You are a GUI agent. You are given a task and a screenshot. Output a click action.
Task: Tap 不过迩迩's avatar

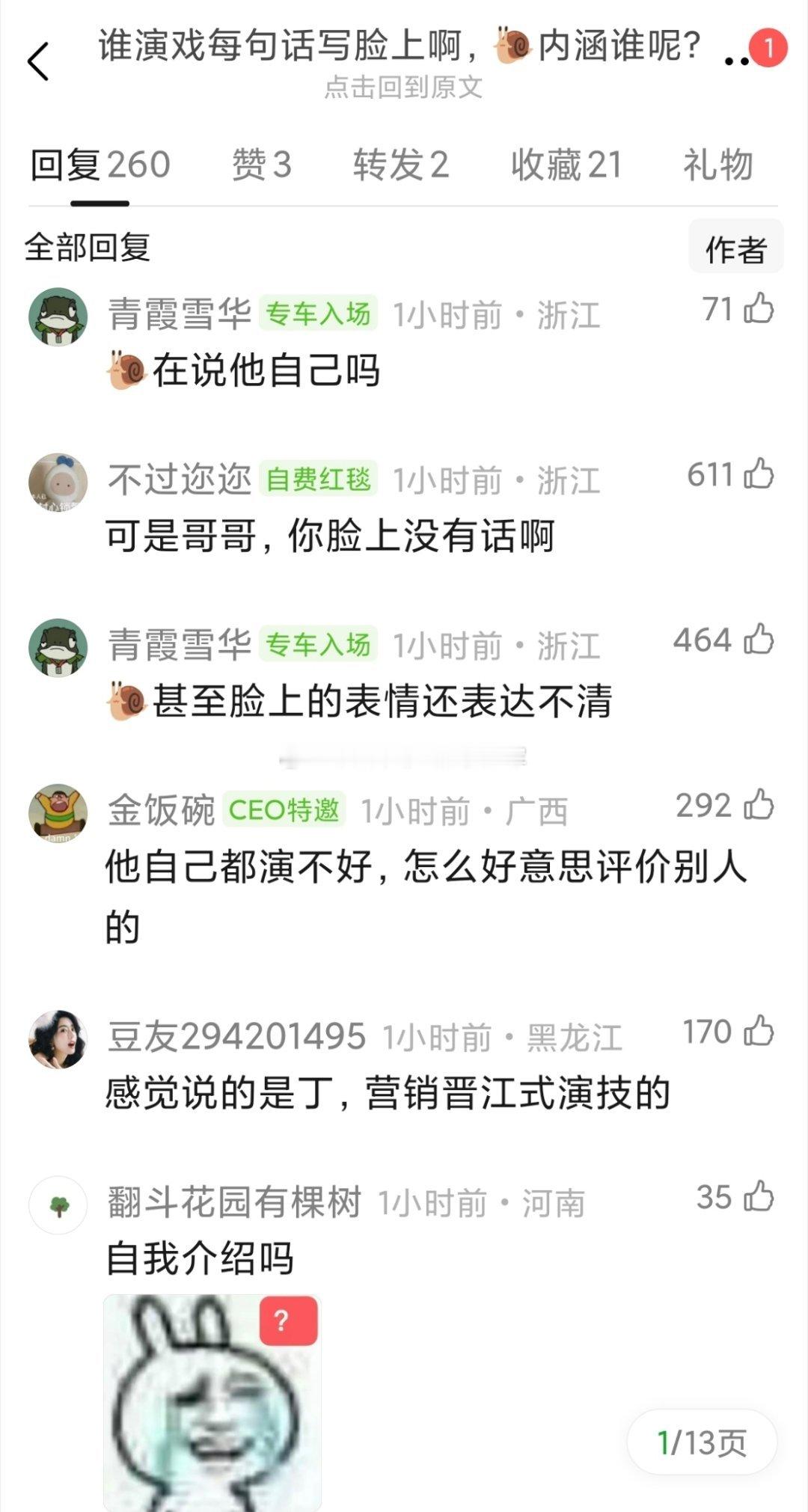tap(60, 483)
